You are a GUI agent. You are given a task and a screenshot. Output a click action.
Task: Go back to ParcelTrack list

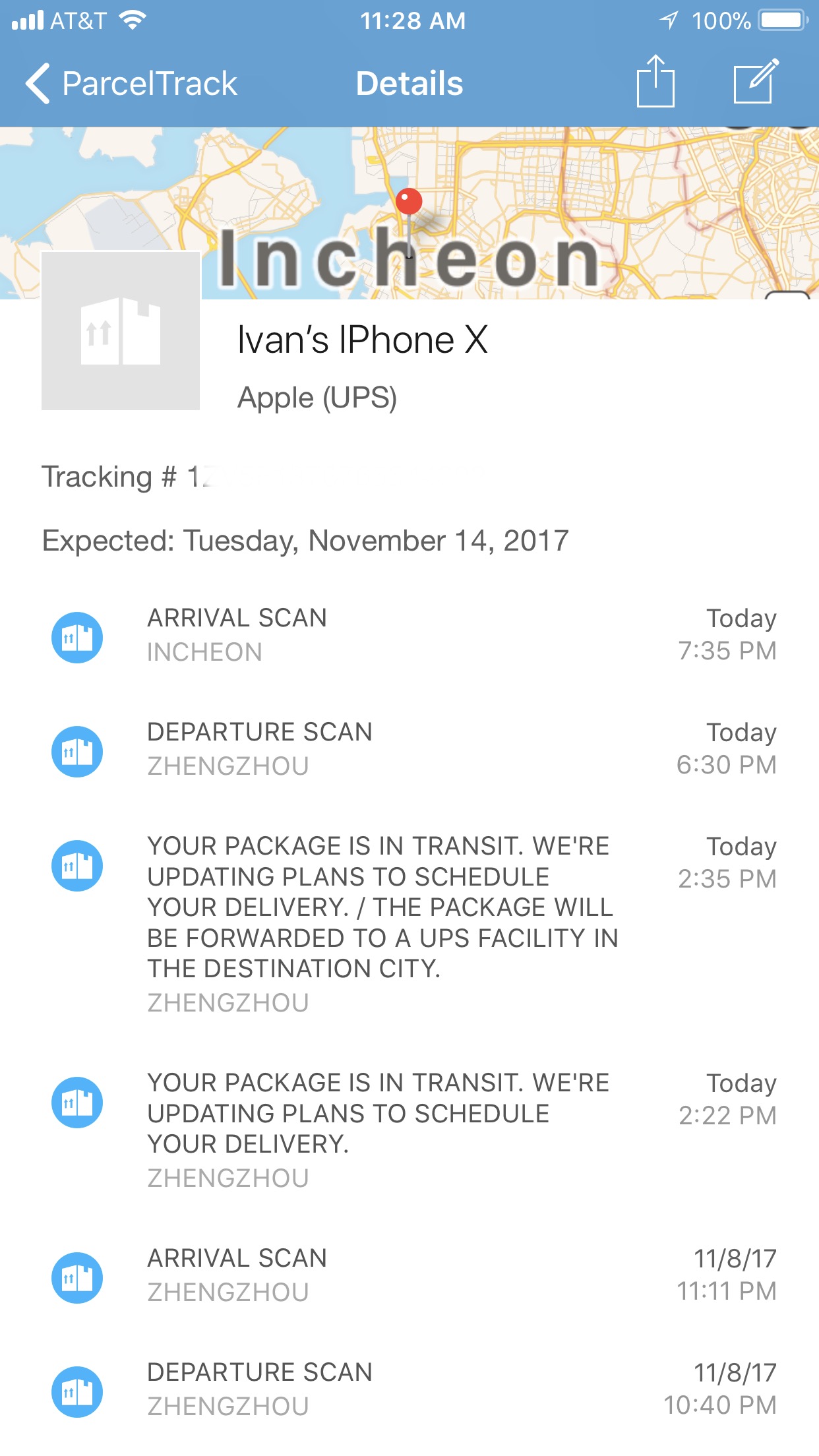pyautogui.click(x=131, y=84)
